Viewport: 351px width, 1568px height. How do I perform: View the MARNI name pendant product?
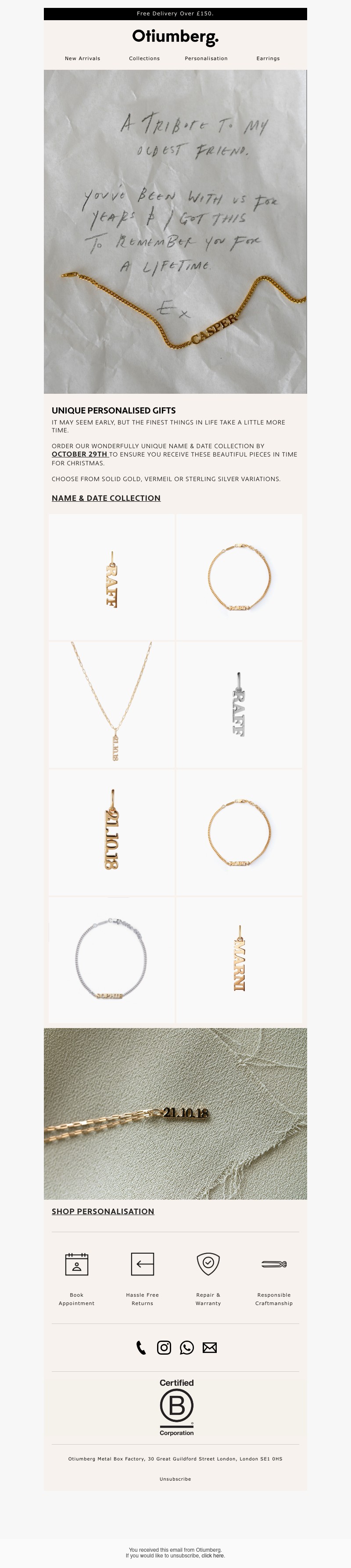tap(239, 960)
